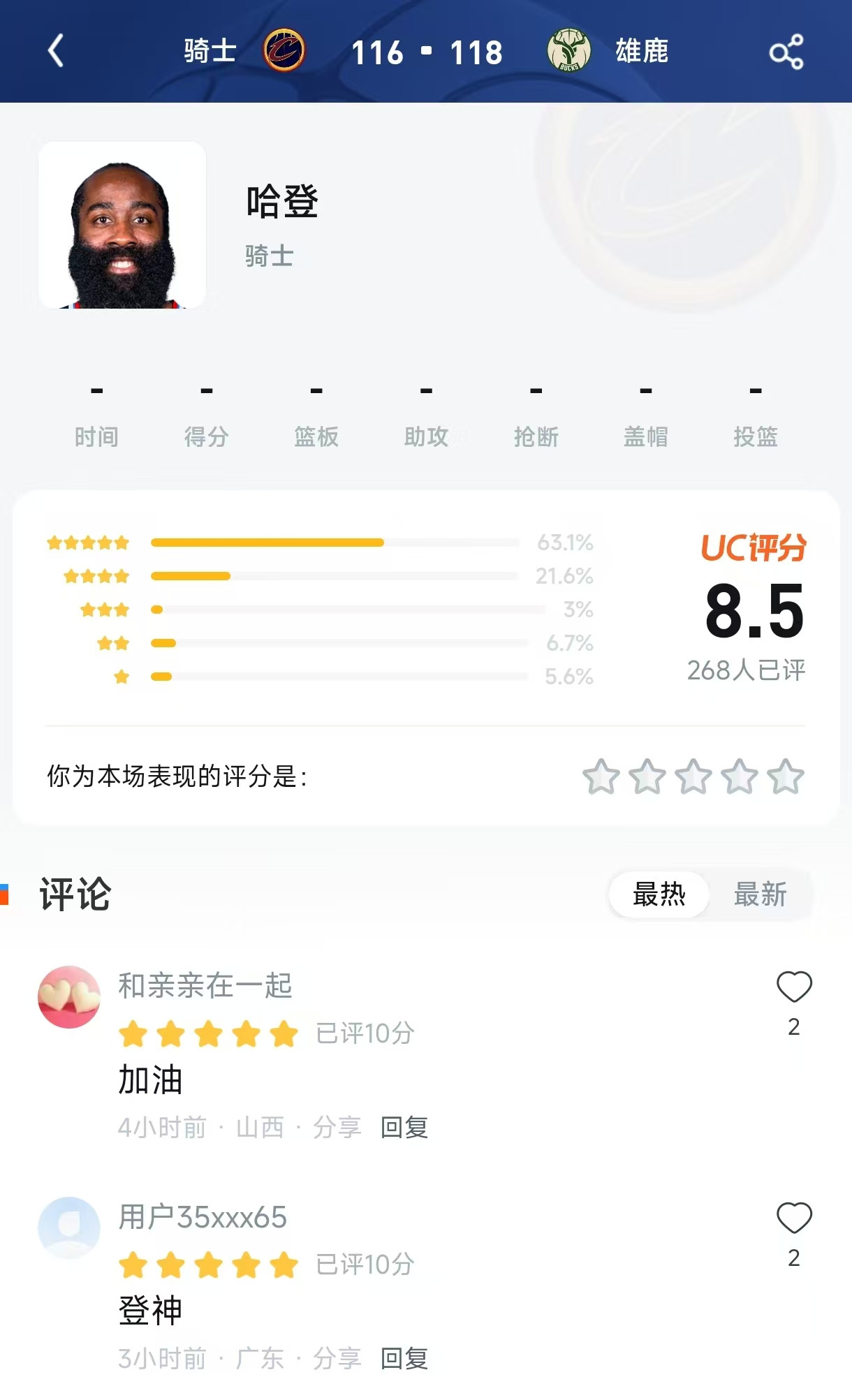Switch to the 最新 comments tab

[761, 894]
